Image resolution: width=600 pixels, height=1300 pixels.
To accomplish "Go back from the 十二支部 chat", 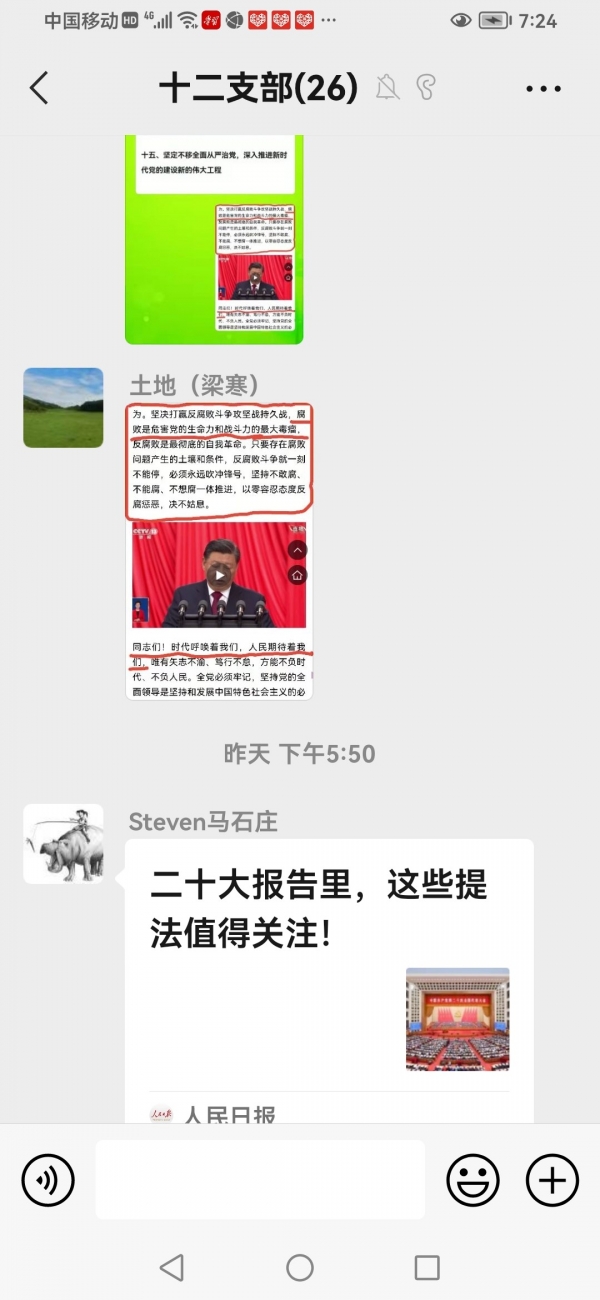I will pyautogui.click(x=38, y=88).
